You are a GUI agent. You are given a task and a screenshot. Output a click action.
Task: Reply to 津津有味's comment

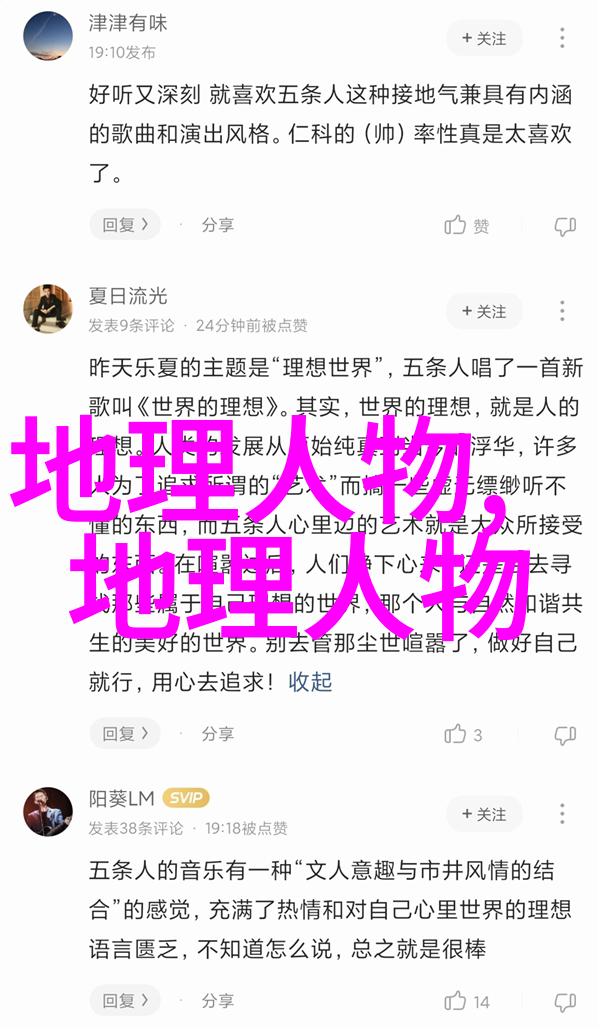click(x=125, y=225)
